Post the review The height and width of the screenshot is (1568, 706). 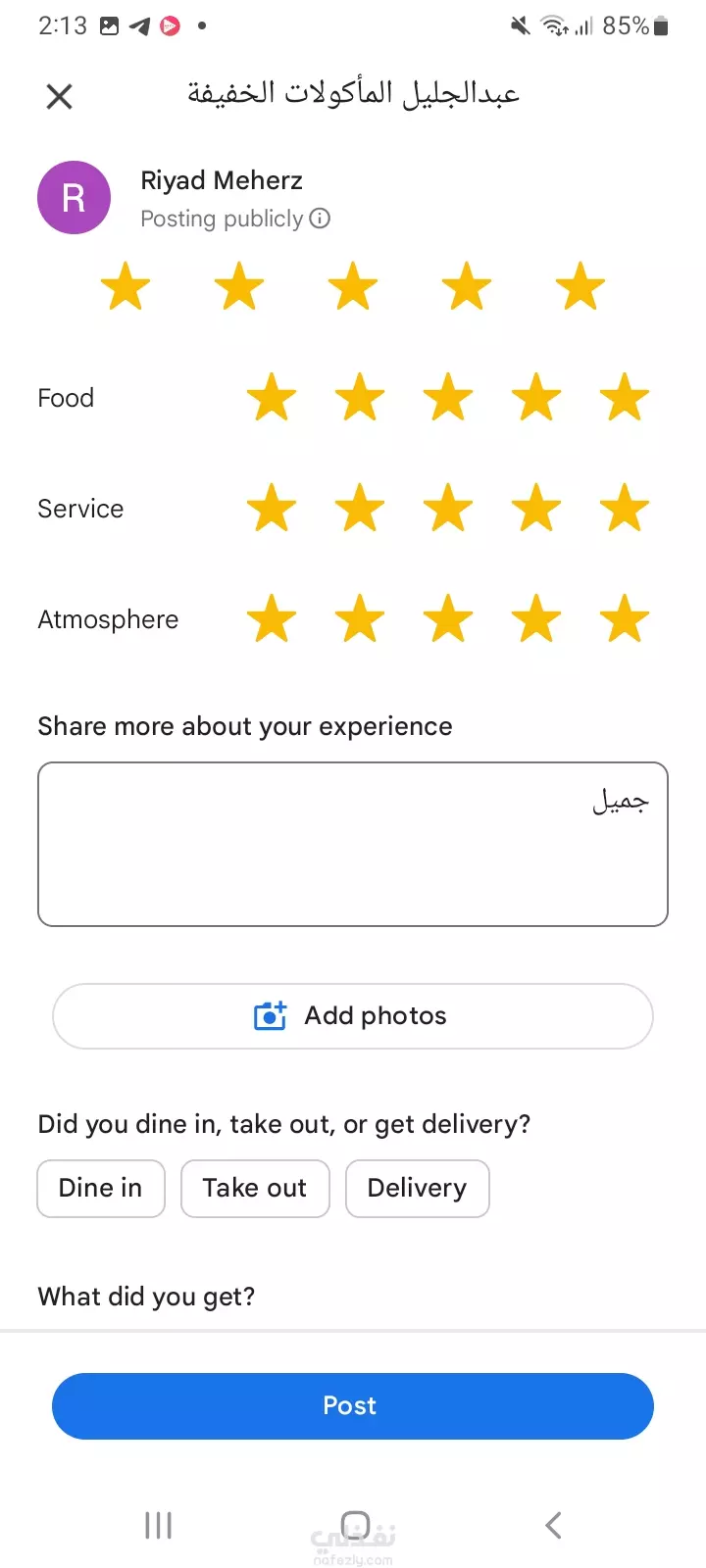pos(353,1406)
